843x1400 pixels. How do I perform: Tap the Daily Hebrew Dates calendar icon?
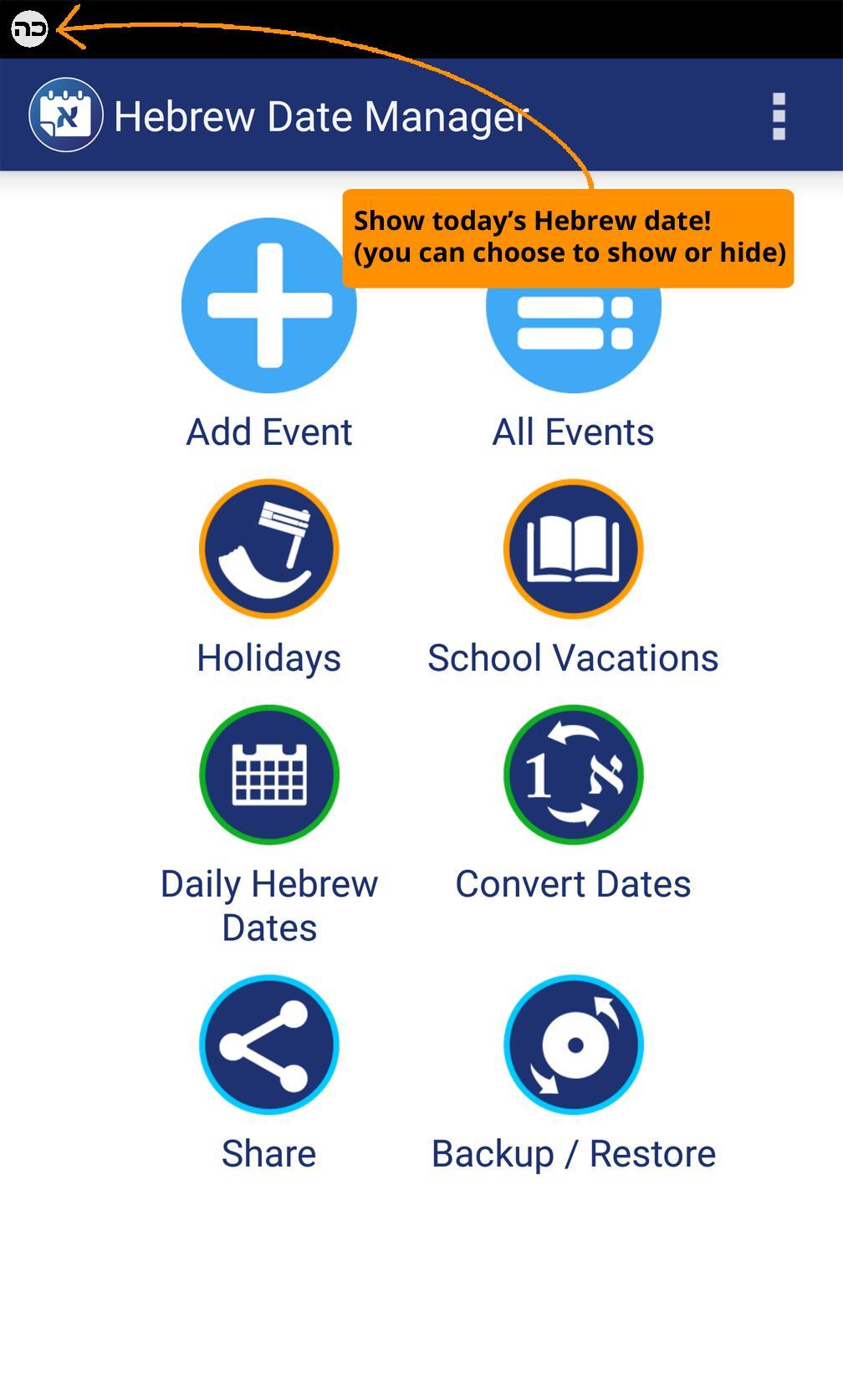(268, 774)
